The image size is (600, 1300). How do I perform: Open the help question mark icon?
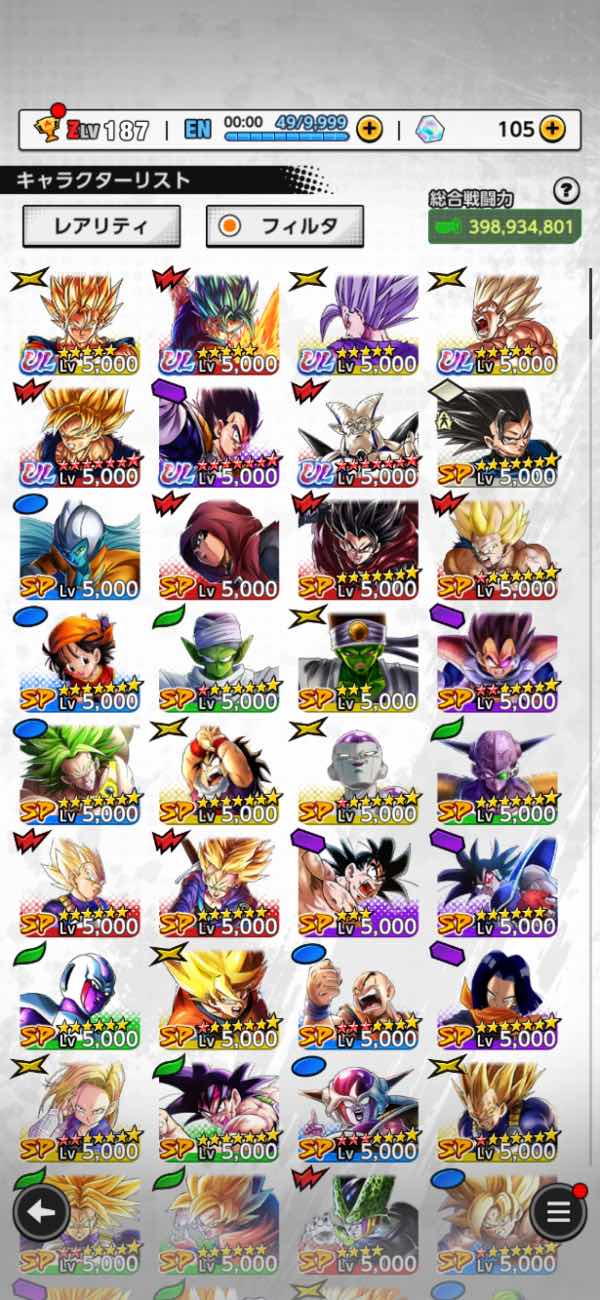pos(566,190)
